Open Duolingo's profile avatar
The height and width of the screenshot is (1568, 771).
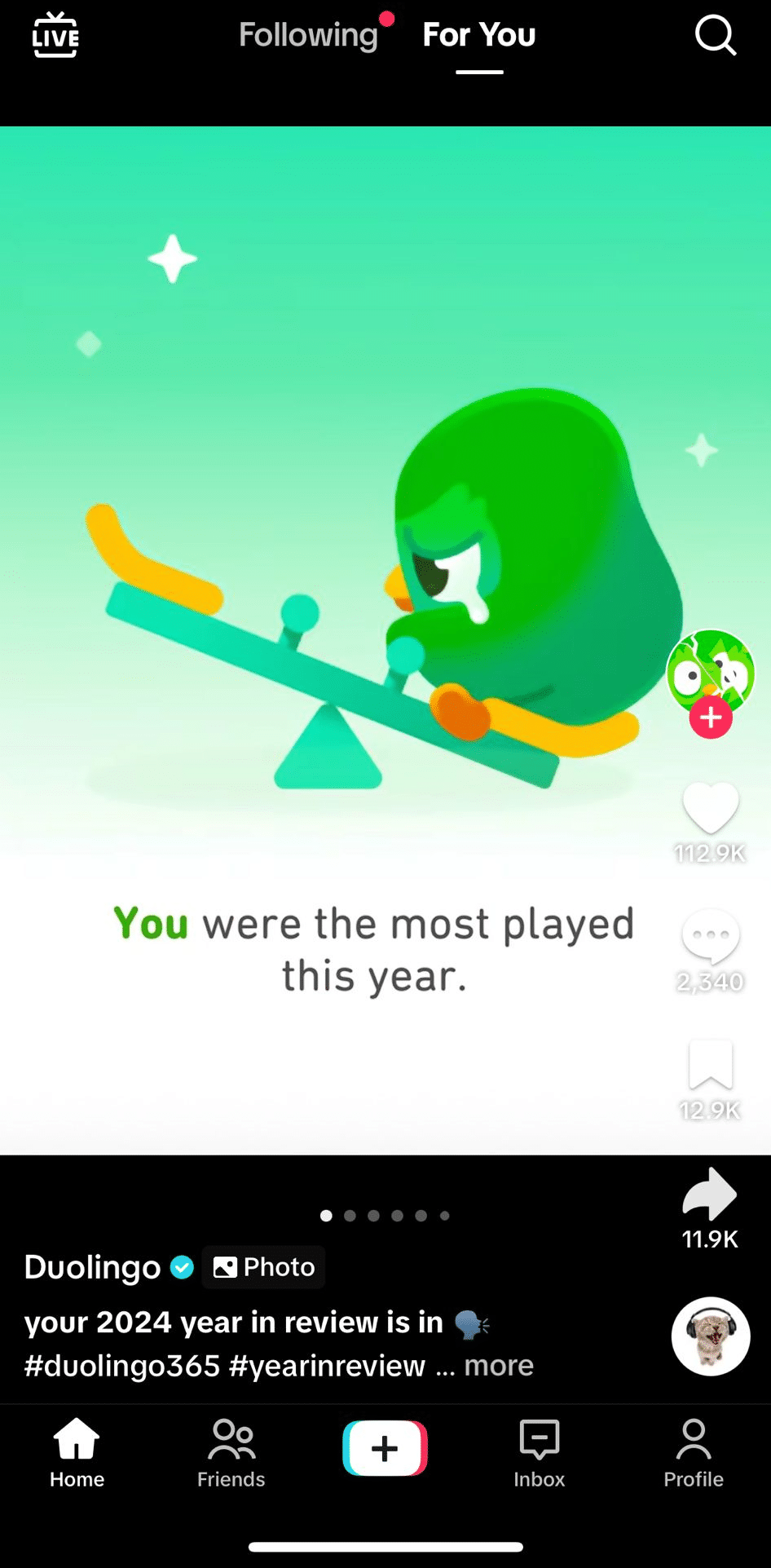click(710, 669)
